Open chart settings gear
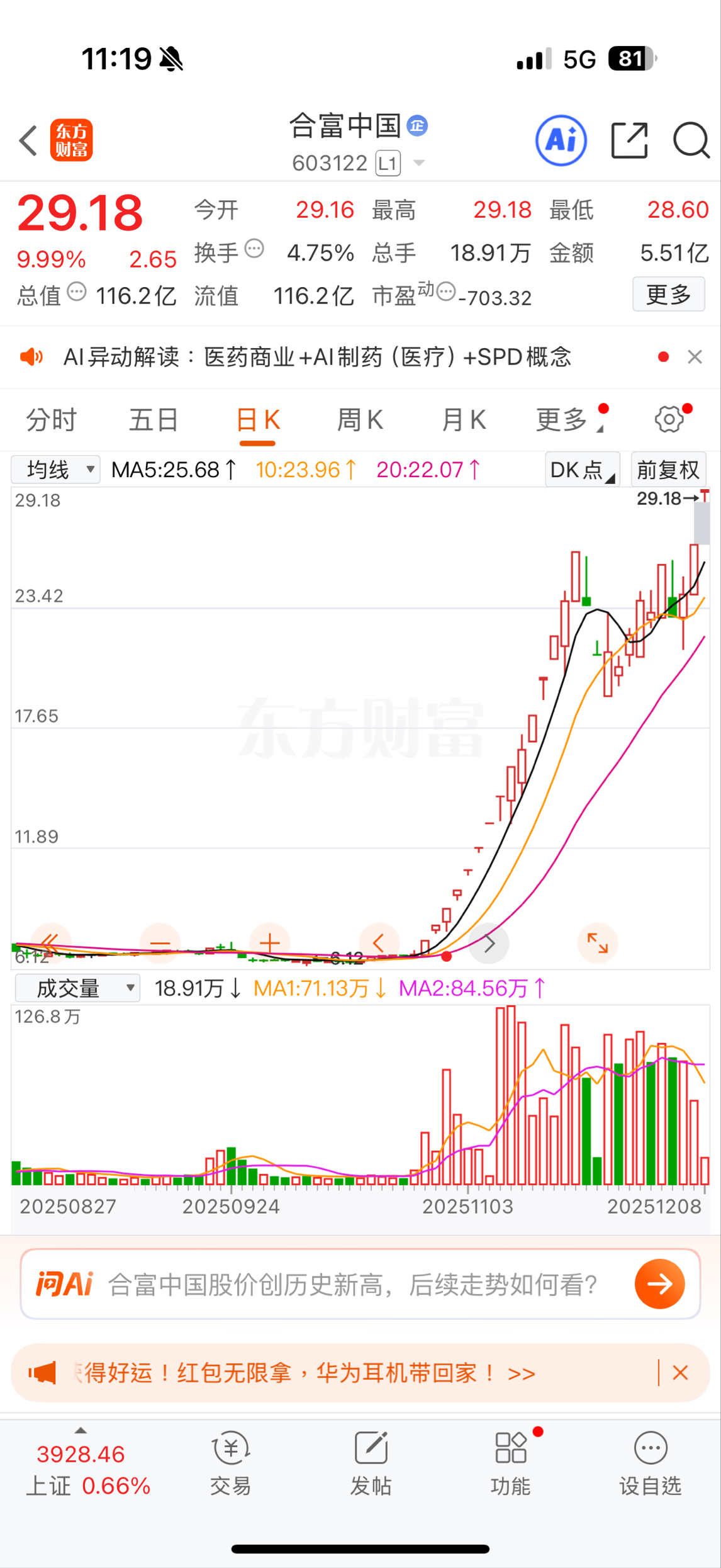 [669, 419]
